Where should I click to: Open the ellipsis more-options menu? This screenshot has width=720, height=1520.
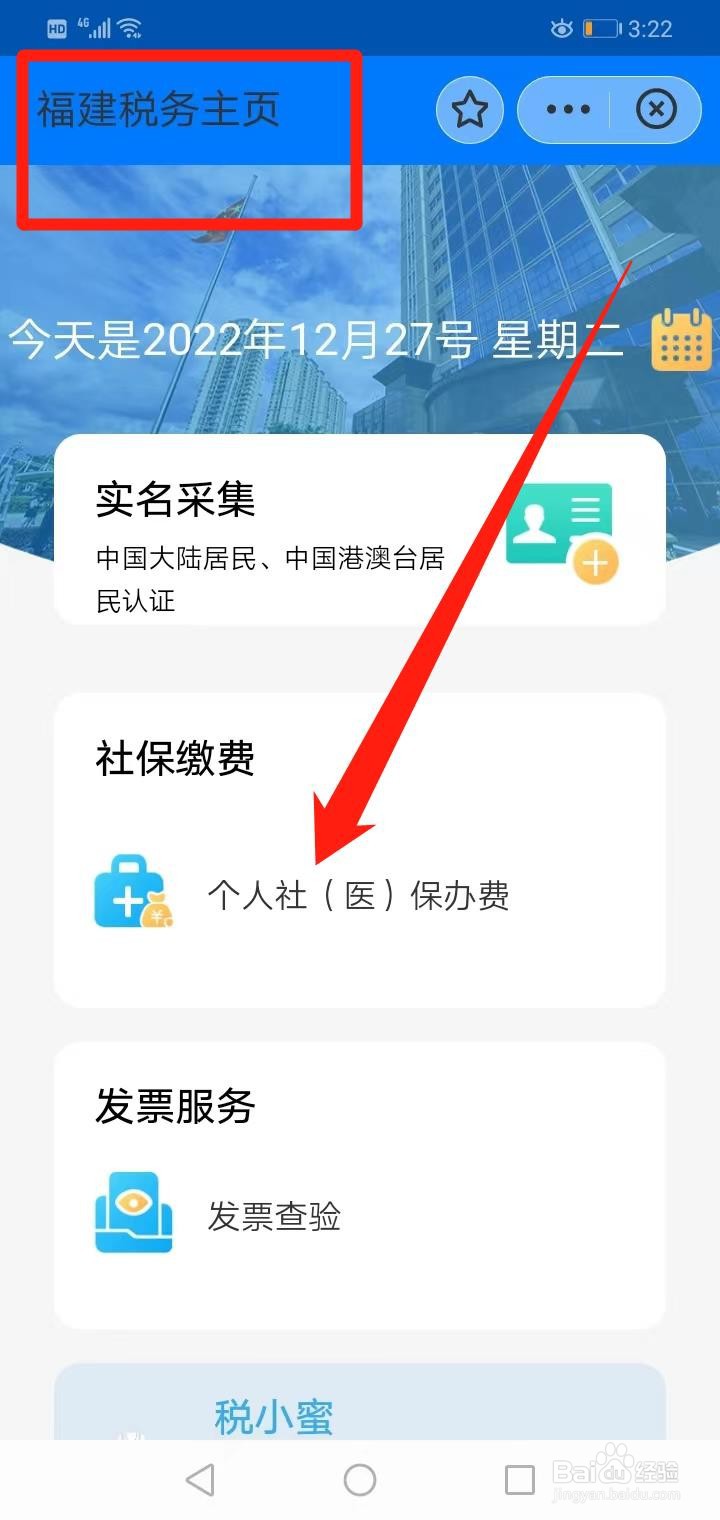pyautogui.click(x=567, y=110)
